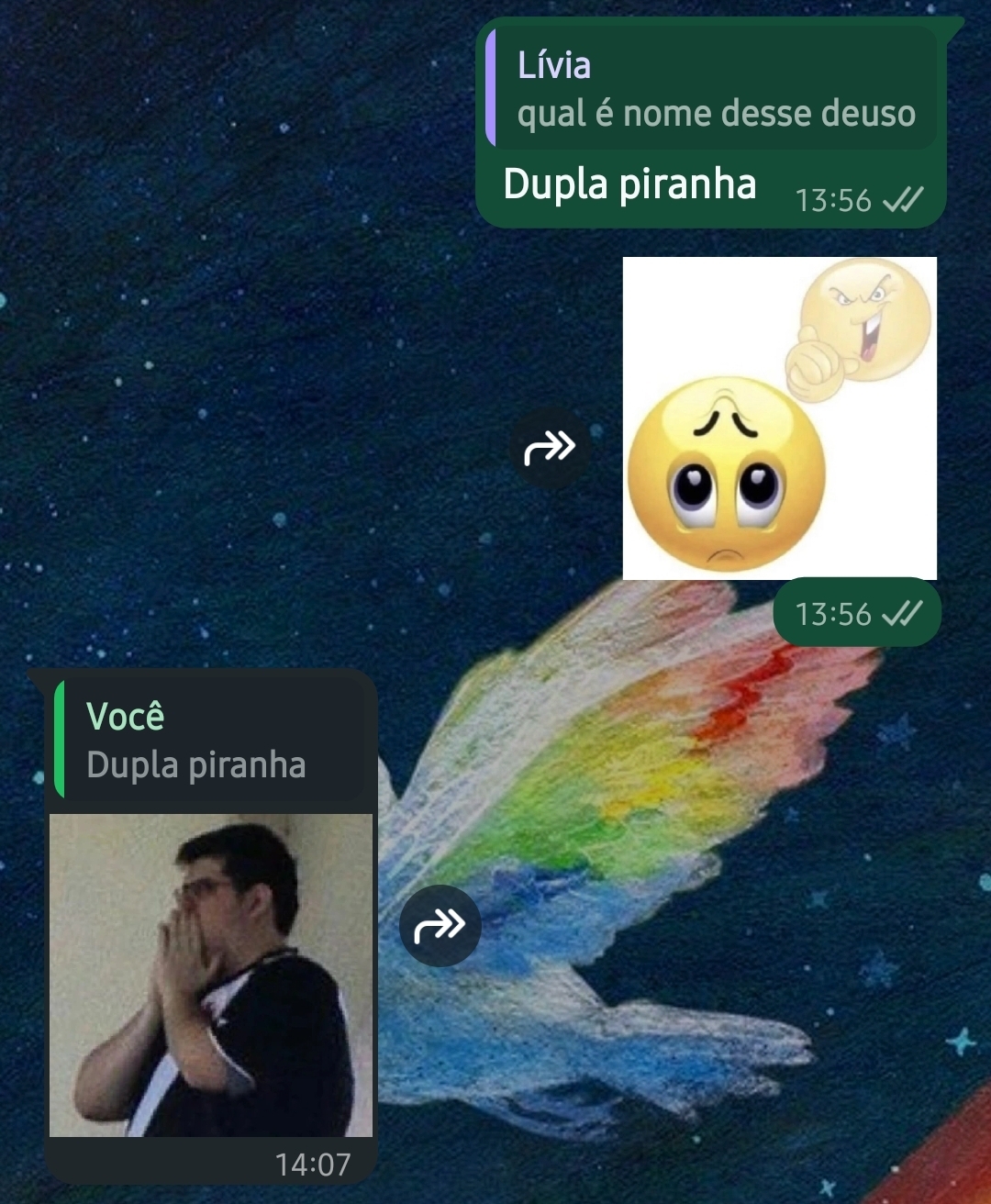Forward the photo received at 14:07
The image size is (991, 1204).
(x=440, y=926)
